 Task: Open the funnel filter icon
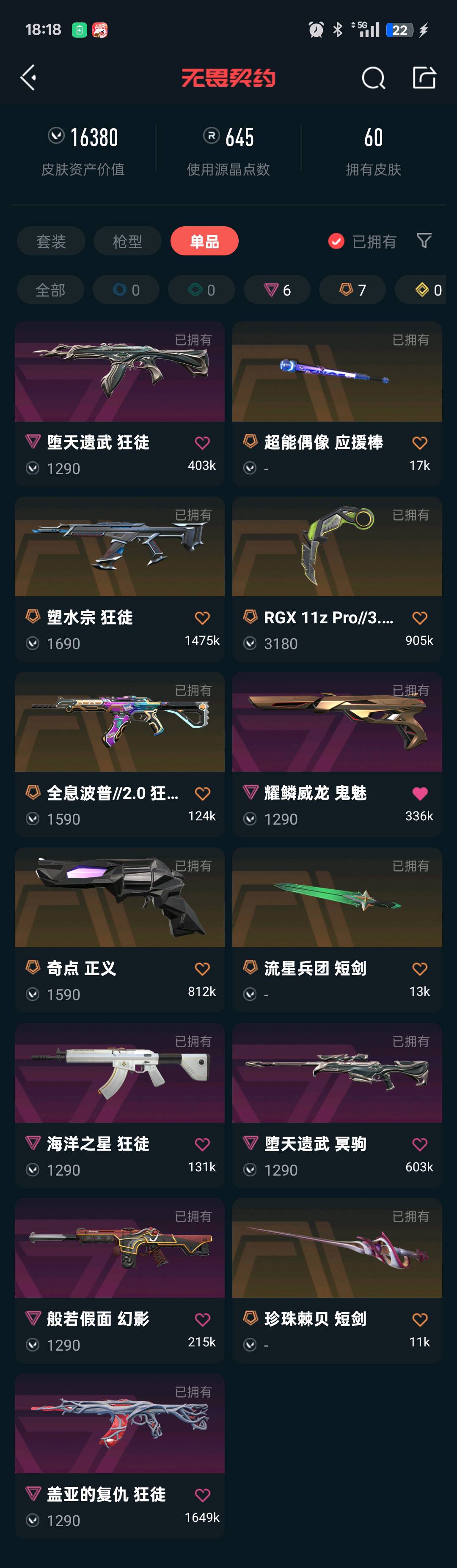coord(424,241)
